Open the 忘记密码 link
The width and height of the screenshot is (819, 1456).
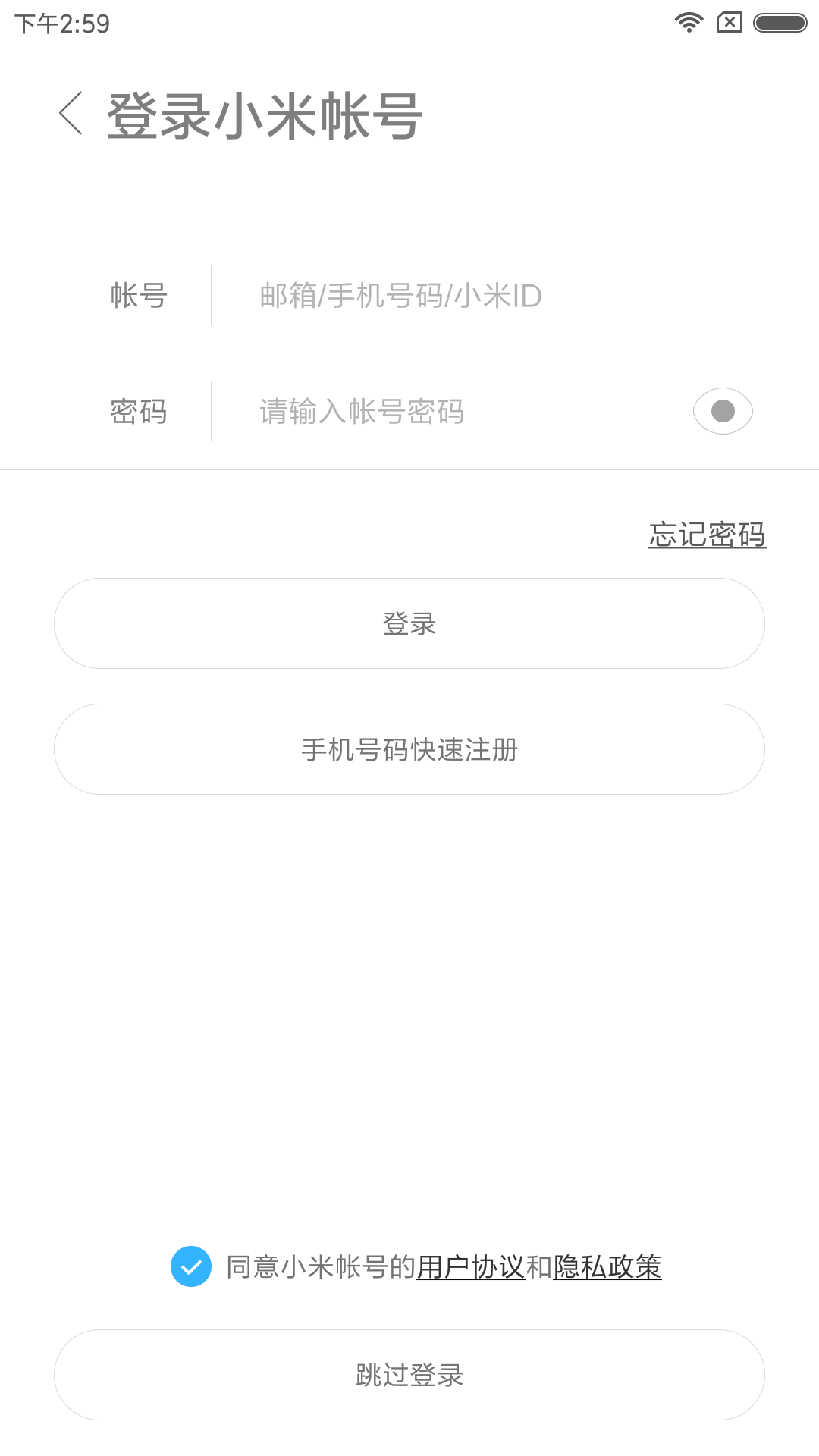pyautogui.click(x=707, y=535)
